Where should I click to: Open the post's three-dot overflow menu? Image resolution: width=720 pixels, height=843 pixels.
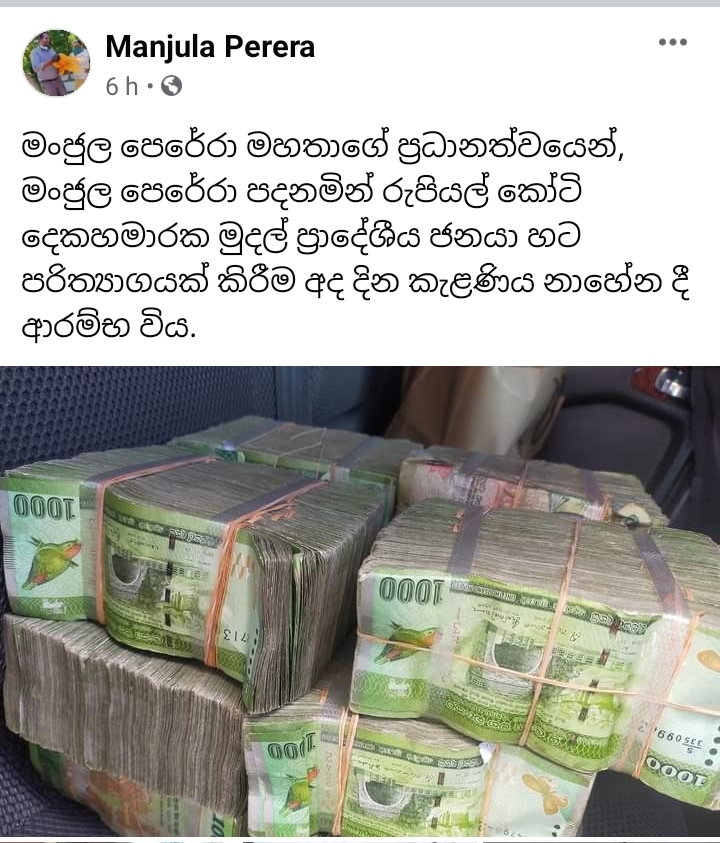coord(672,43)
